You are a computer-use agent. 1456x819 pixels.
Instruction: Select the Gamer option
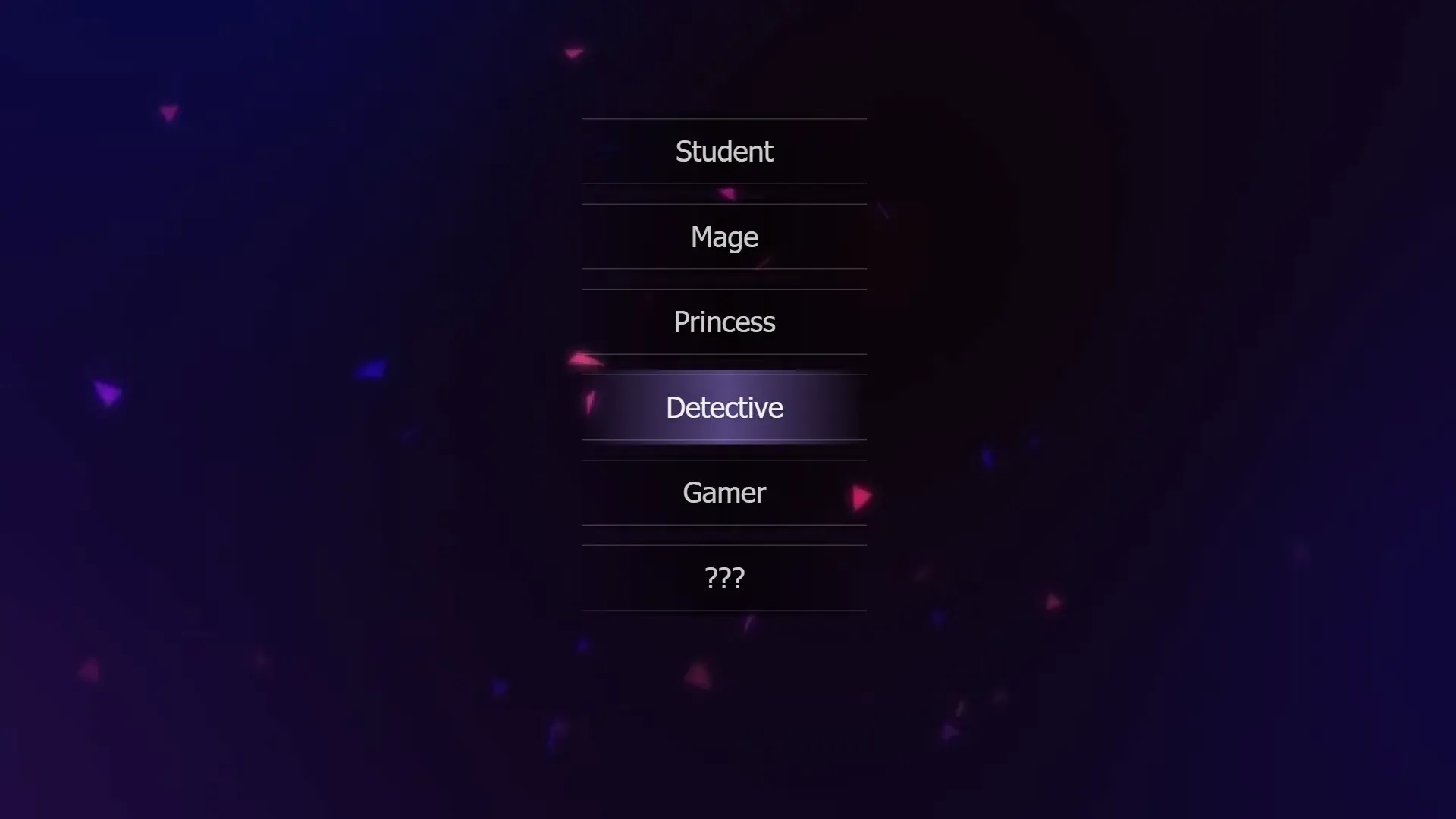coord(724,493)
